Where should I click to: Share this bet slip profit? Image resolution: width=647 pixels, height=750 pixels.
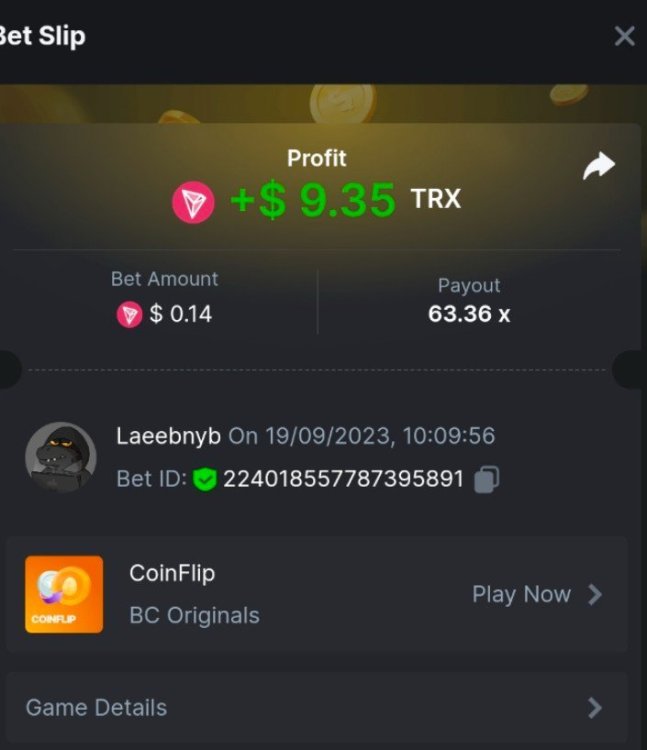[599, 167]
